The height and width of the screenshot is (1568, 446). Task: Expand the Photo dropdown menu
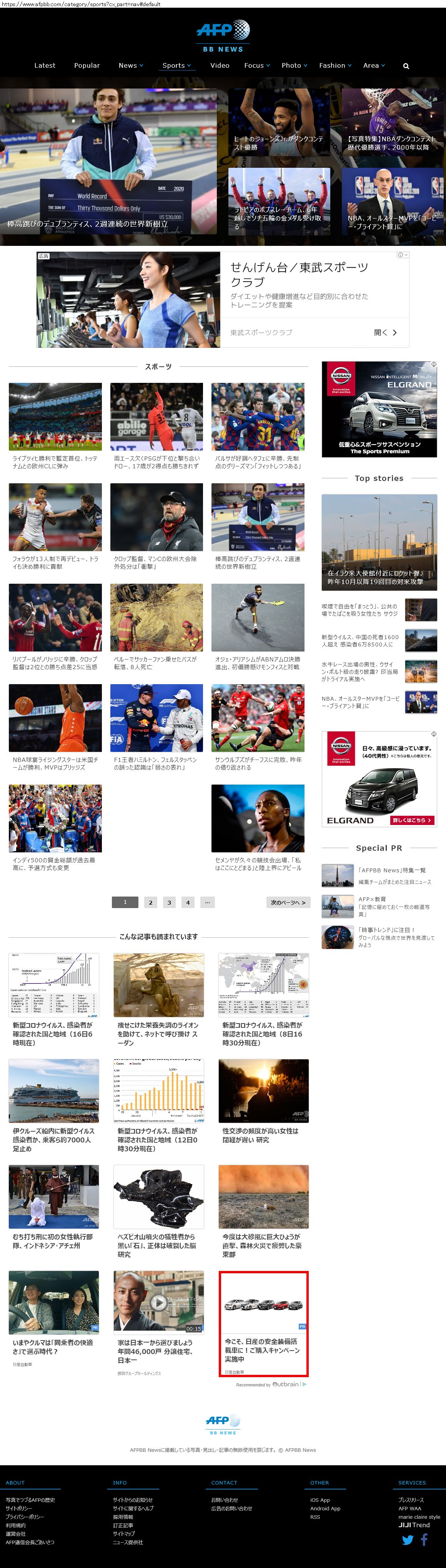coord(294,65)
